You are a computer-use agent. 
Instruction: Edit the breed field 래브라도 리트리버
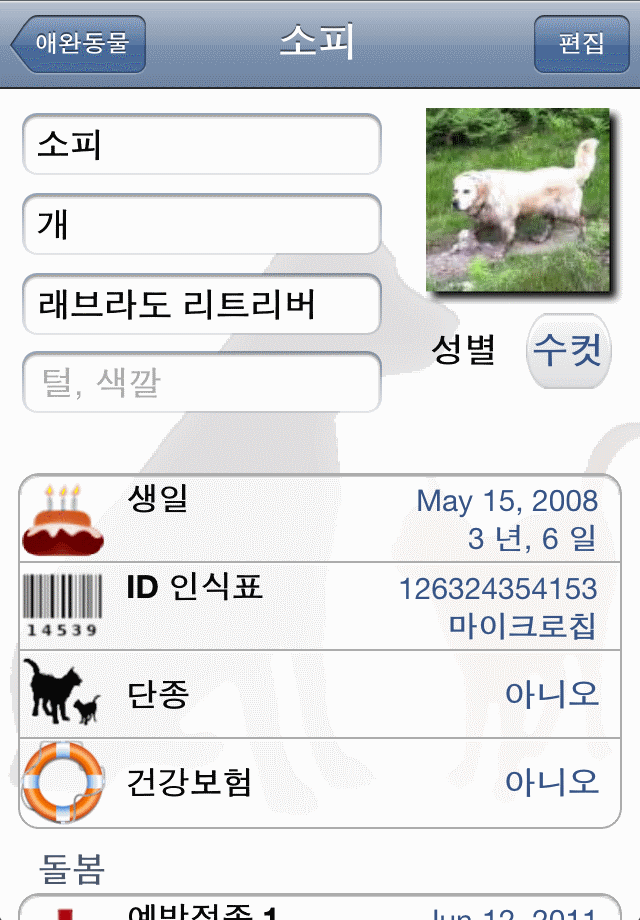pos(201,304)
